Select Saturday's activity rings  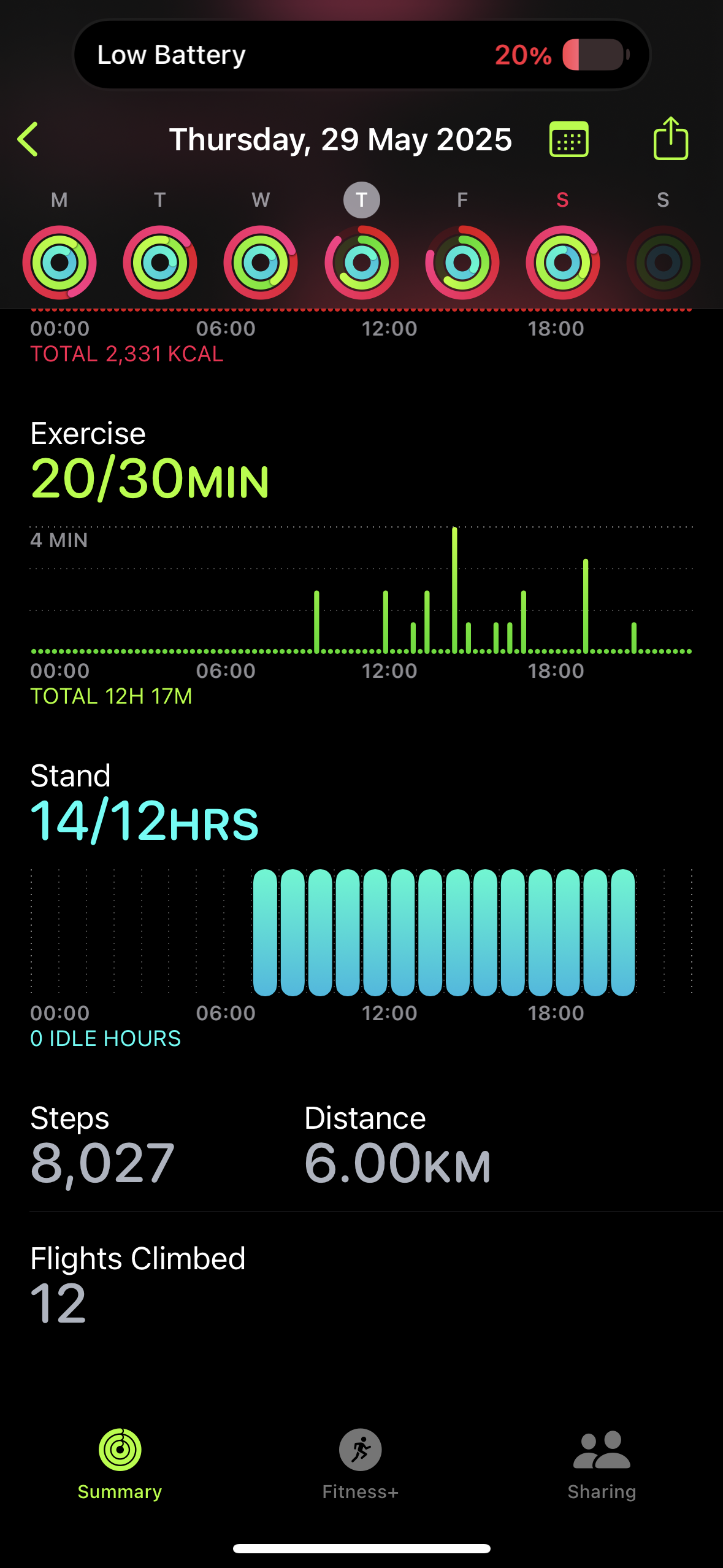tap(563, 263)
